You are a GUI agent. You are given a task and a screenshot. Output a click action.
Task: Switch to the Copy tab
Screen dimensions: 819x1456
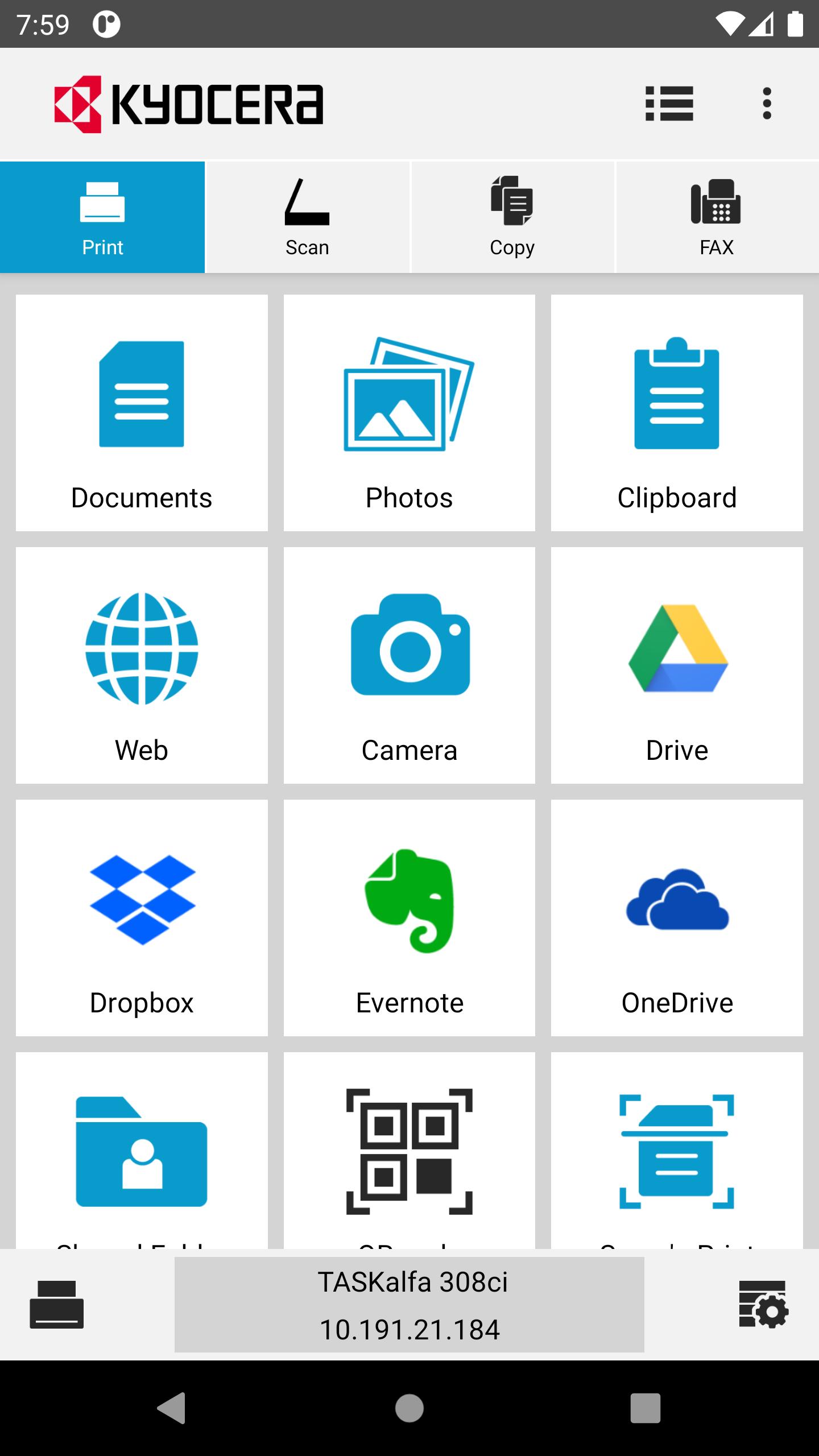512,217
